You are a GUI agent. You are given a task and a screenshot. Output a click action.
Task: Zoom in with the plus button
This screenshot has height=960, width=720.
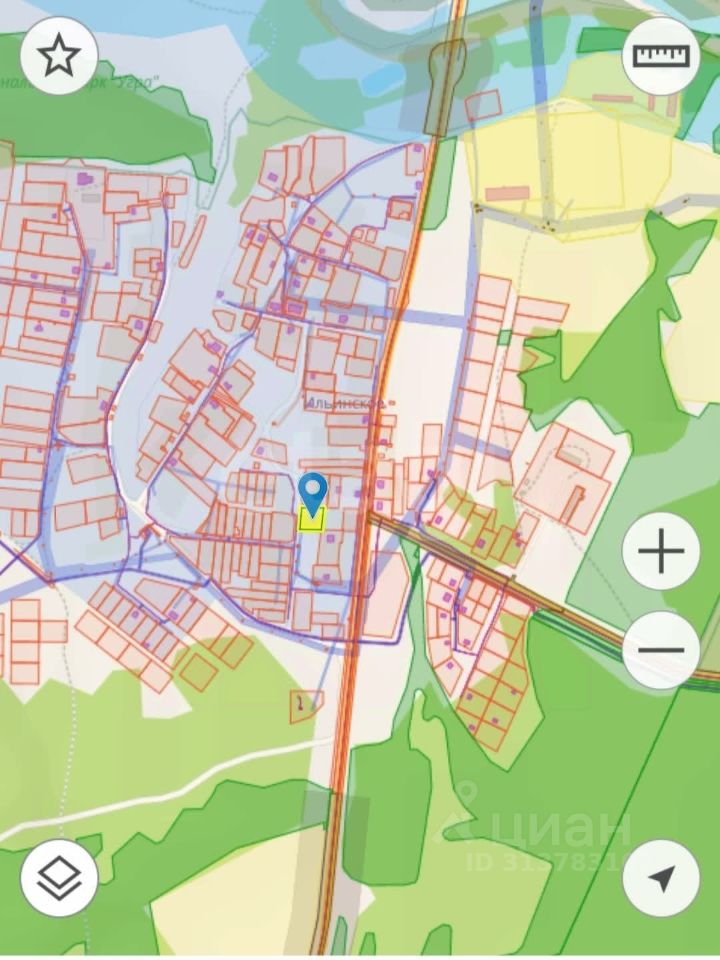(660, 551)
